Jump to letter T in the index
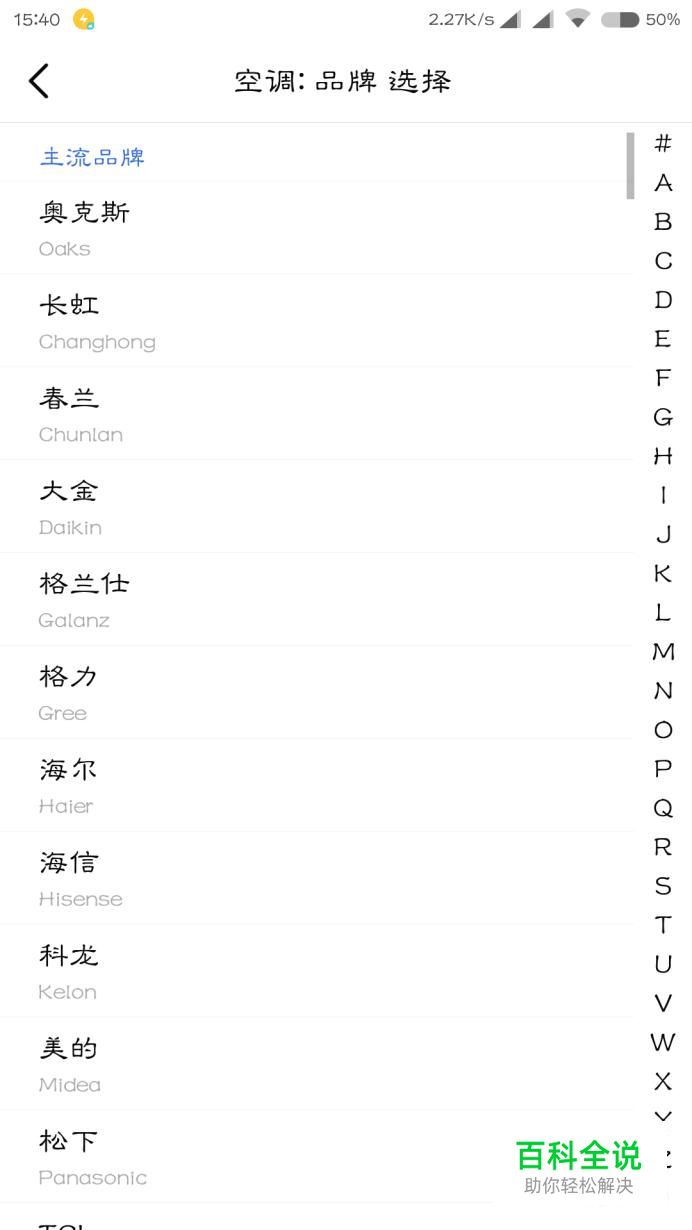692x1230 pixels. [x=663, y=925]
